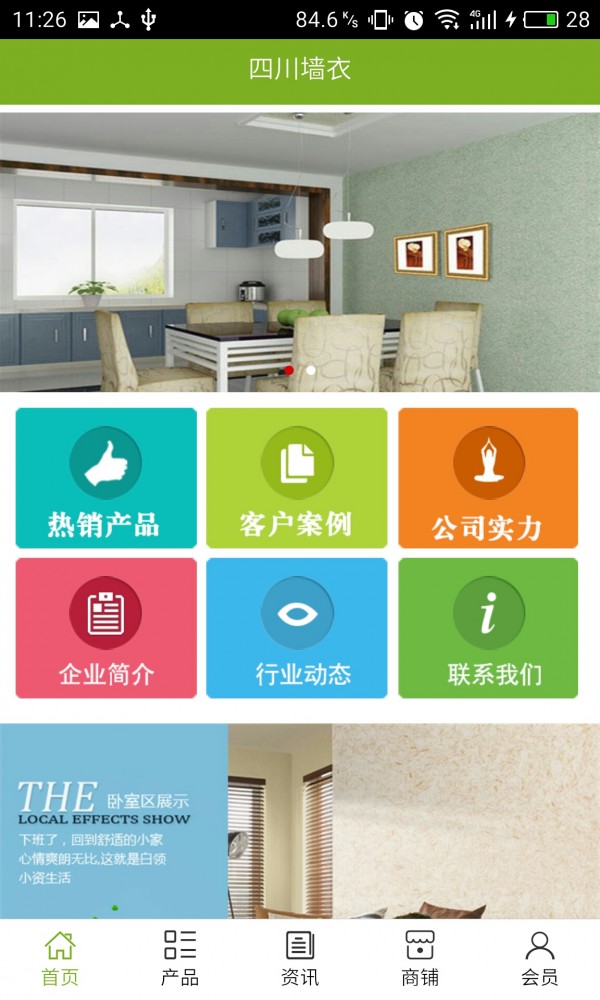Switch to the 资讯 tab
Screen dimensions: 600x1000
[x=300, y=959]
